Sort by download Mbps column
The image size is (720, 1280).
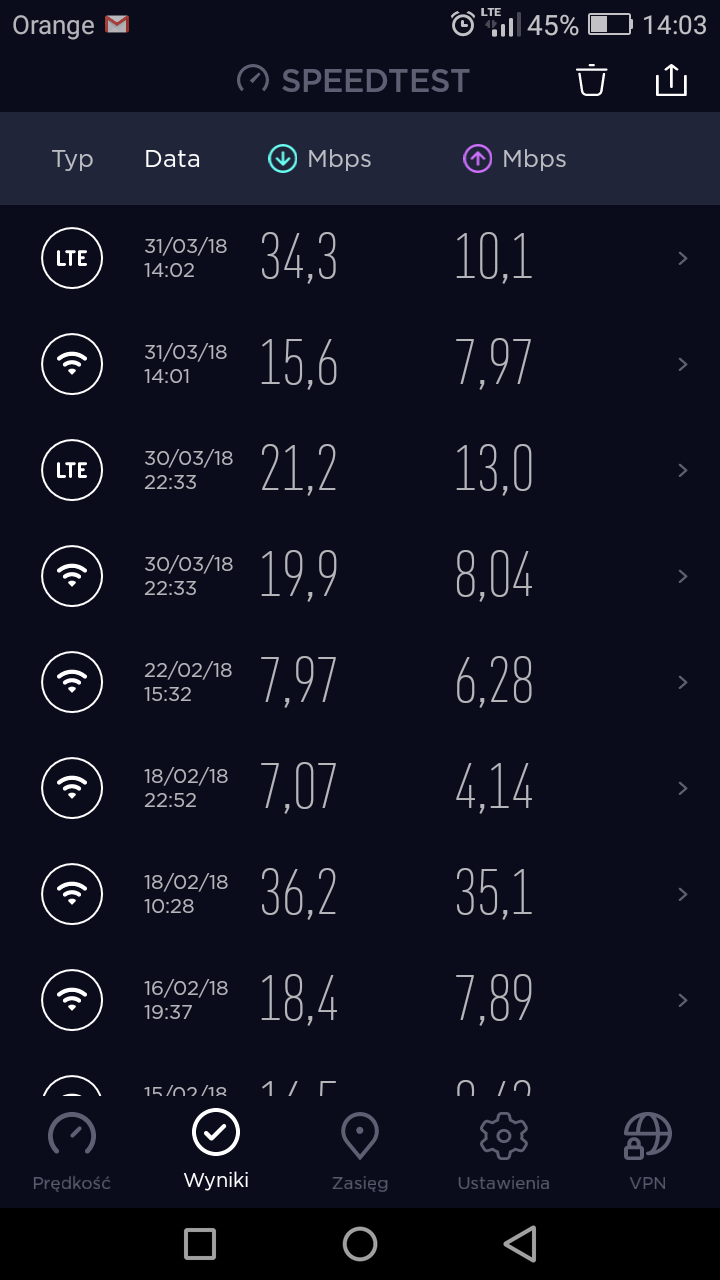320,159
